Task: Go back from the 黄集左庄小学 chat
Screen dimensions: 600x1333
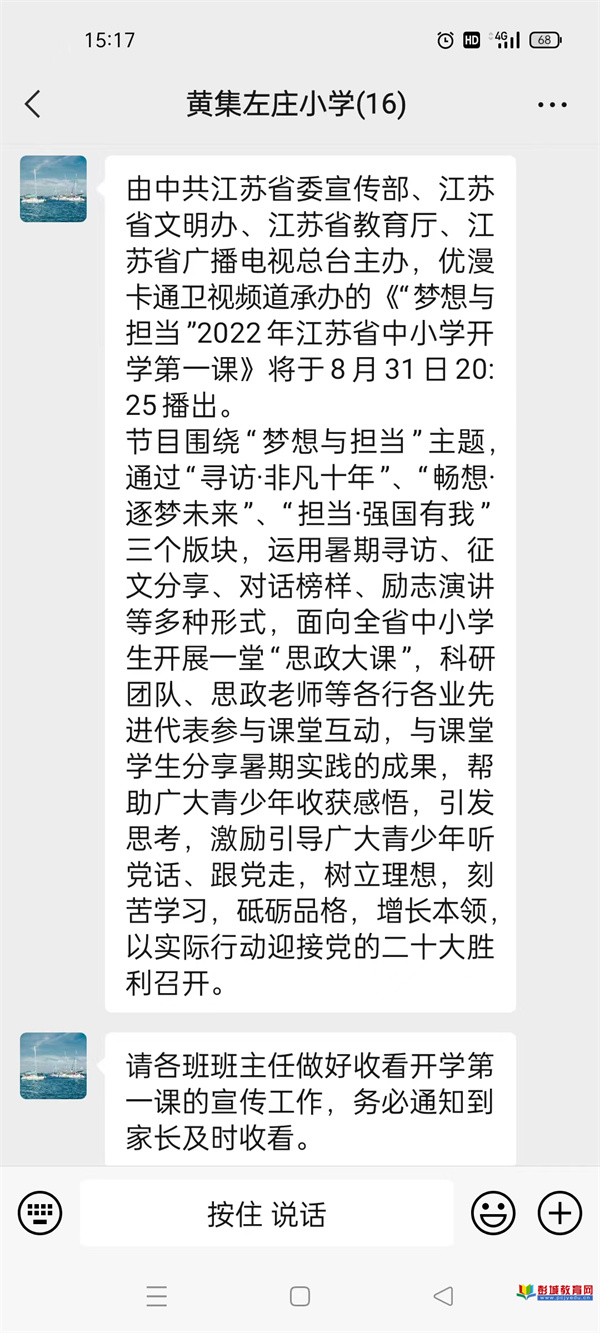Action: point(33,104)
